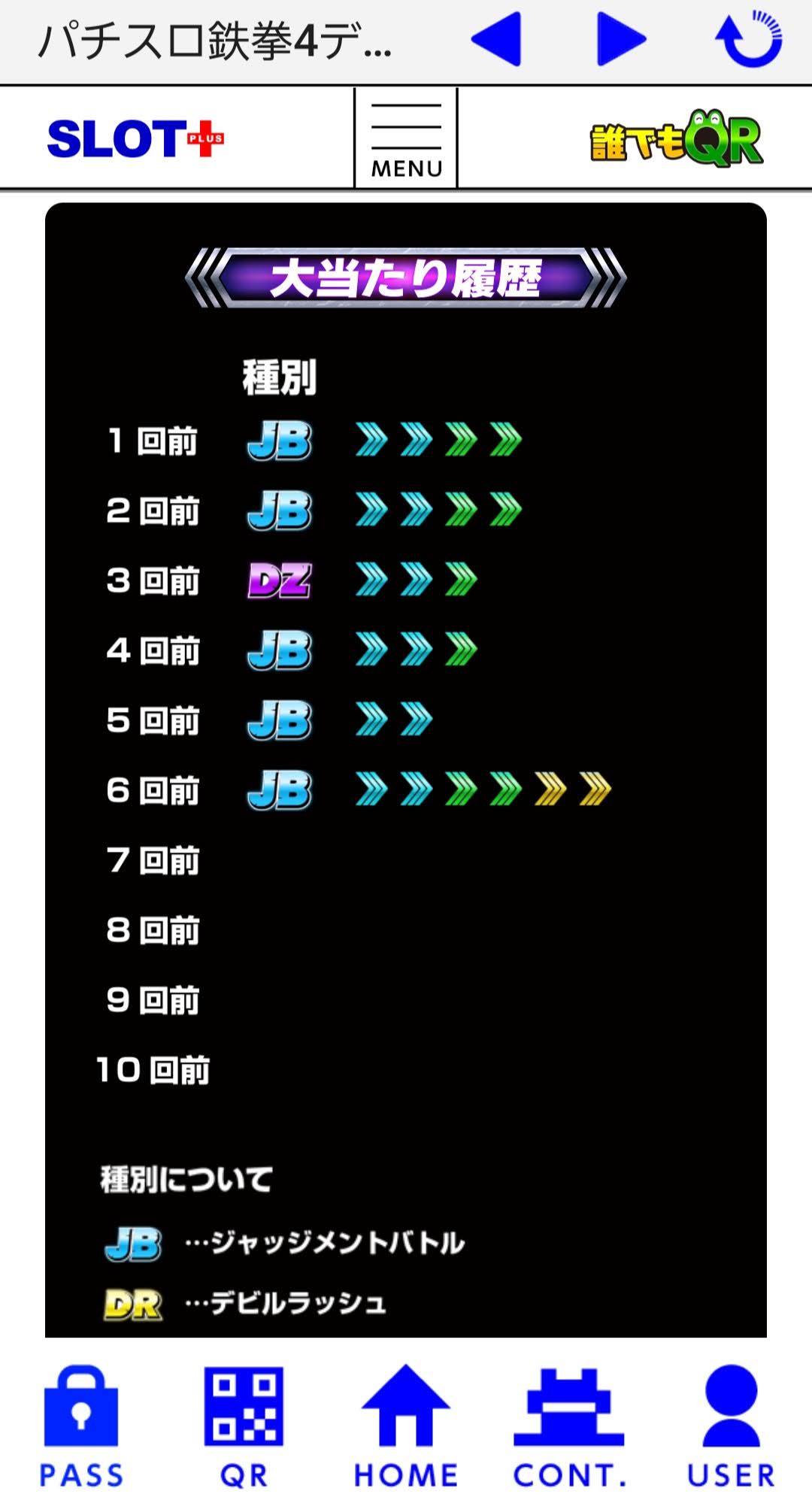812x1497 pixels.
Task: Reload the page with refresh icon
Action: [x=749, y=39]
